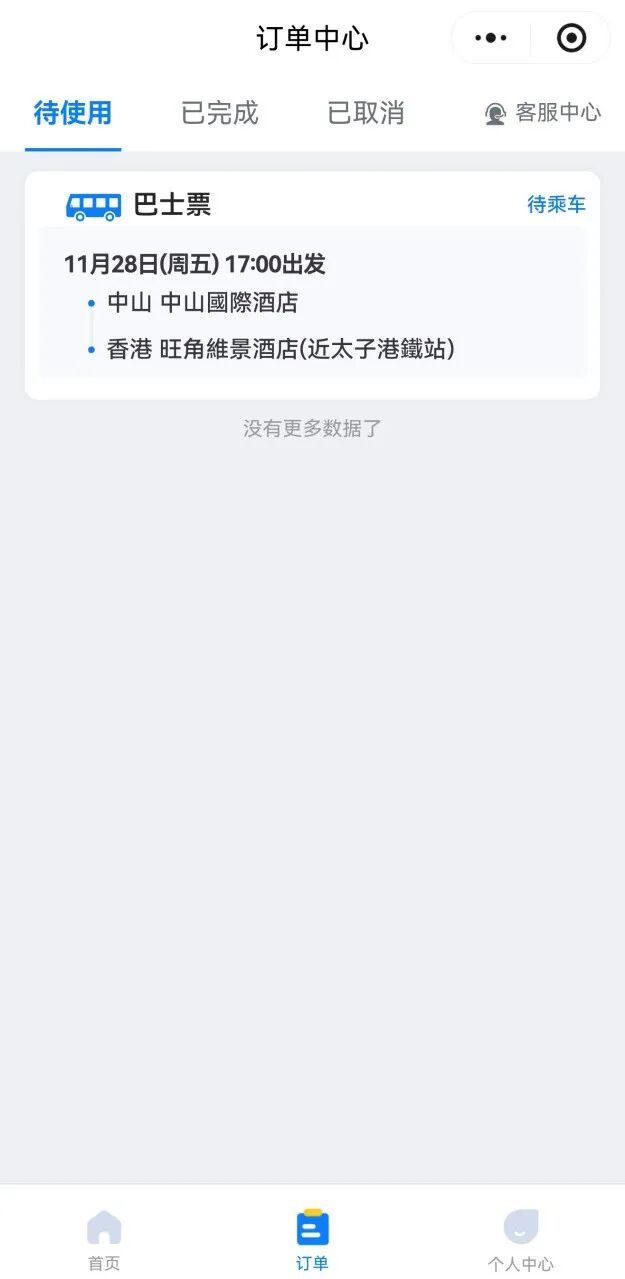
Task: Open 客服中心 customer service
Action: 543,113
